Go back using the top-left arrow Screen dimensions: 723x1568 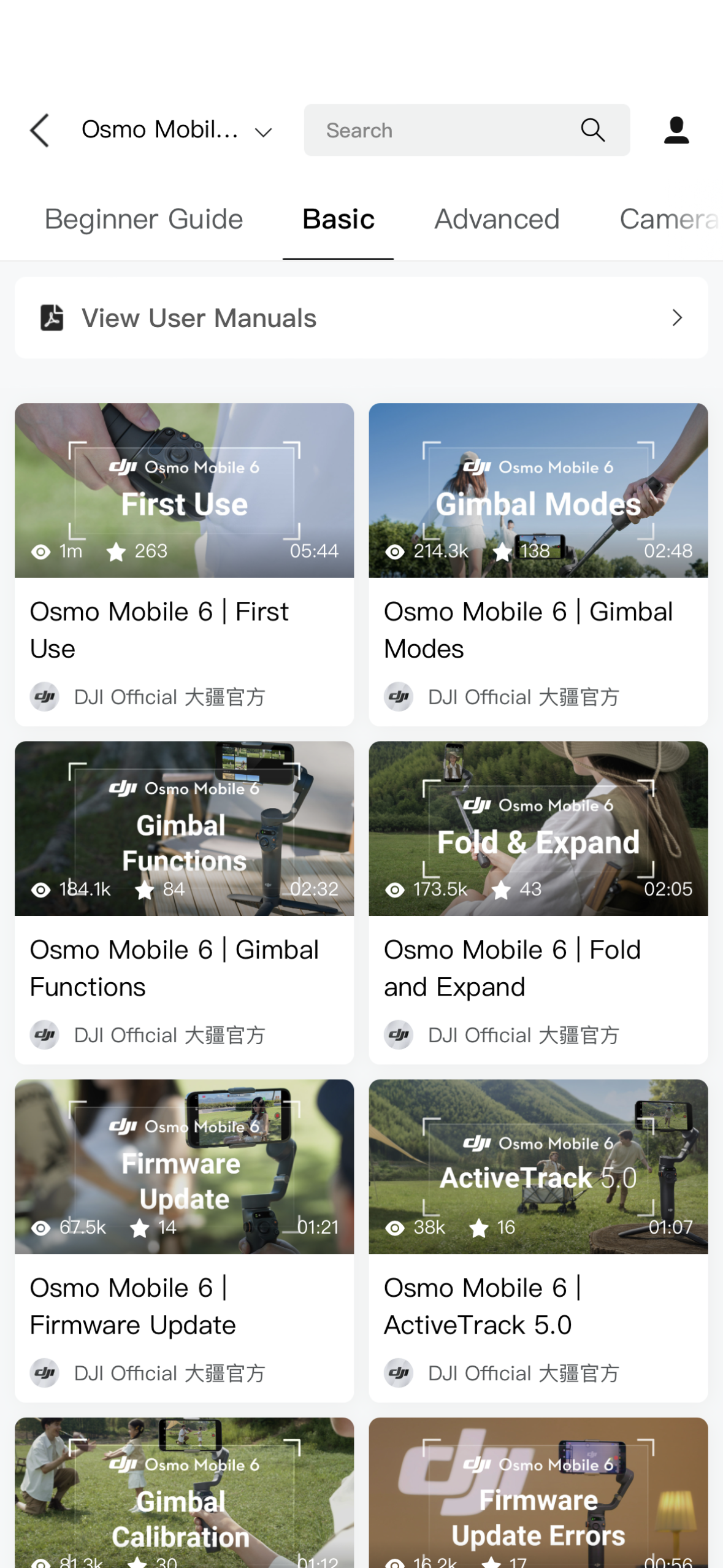pyautogui.click(x=40, y=130)
